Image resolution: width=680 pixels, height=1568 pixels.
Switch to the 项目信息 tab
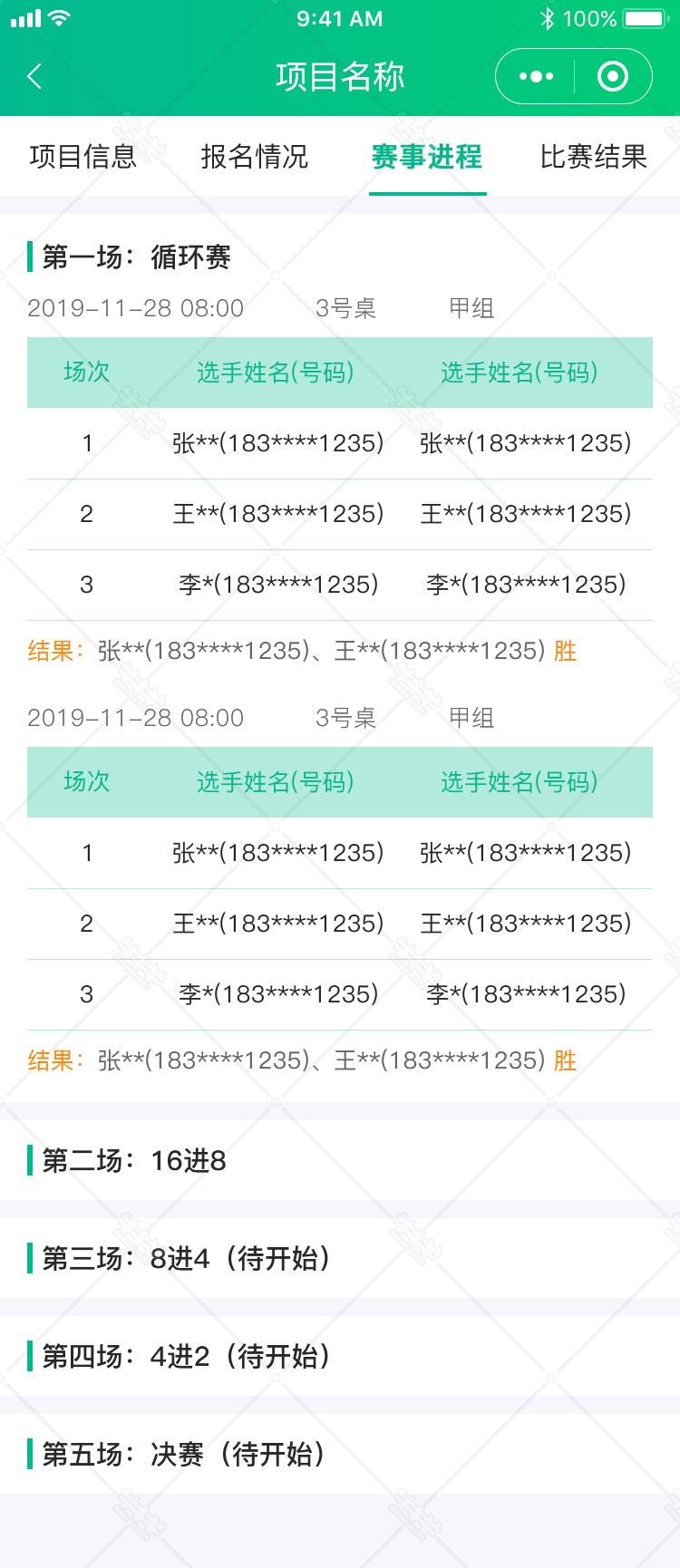(83, 157)
